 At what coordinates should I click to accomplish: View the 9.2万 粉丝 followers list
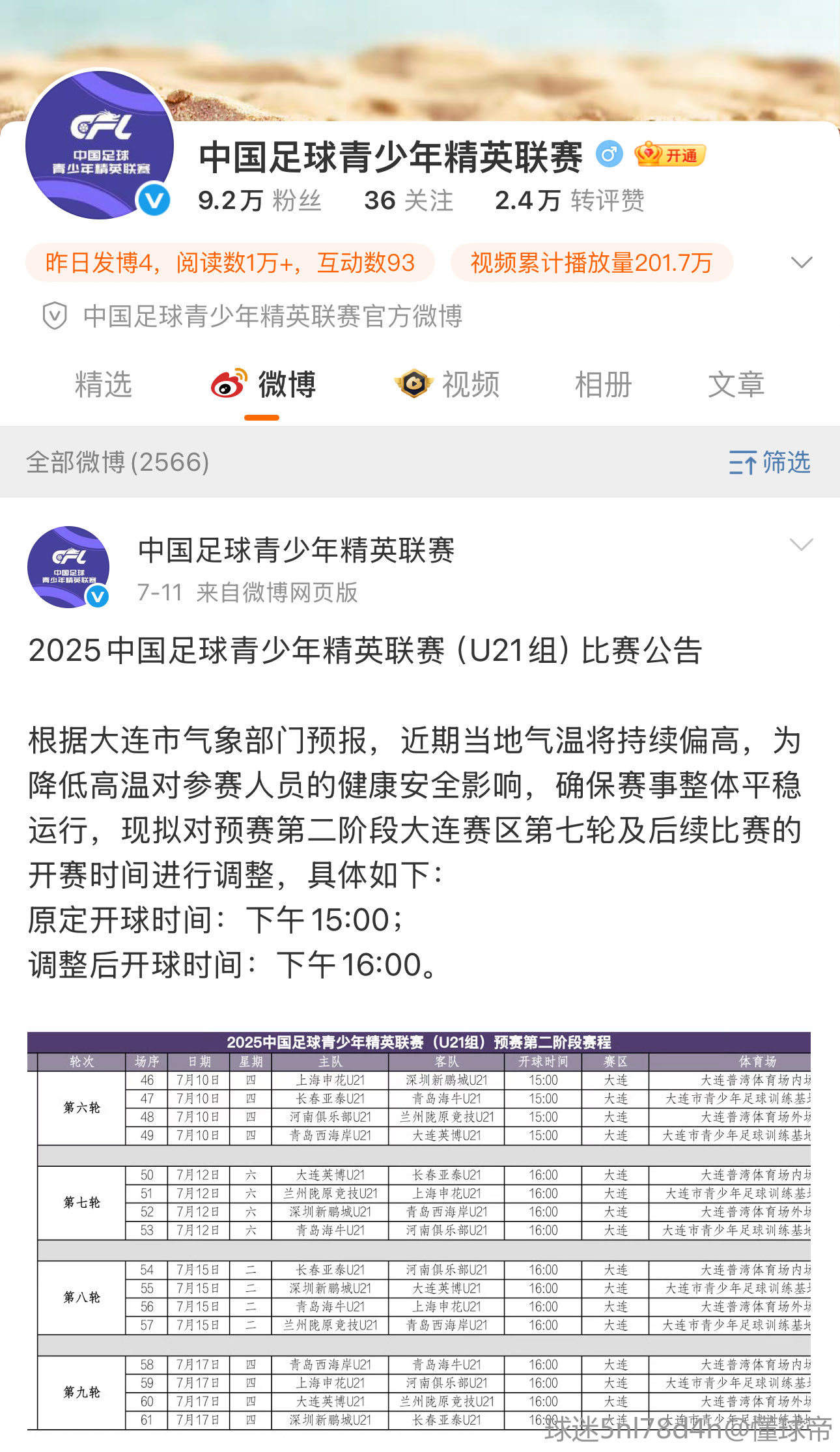pyautogui.click(x=259, y=201)
